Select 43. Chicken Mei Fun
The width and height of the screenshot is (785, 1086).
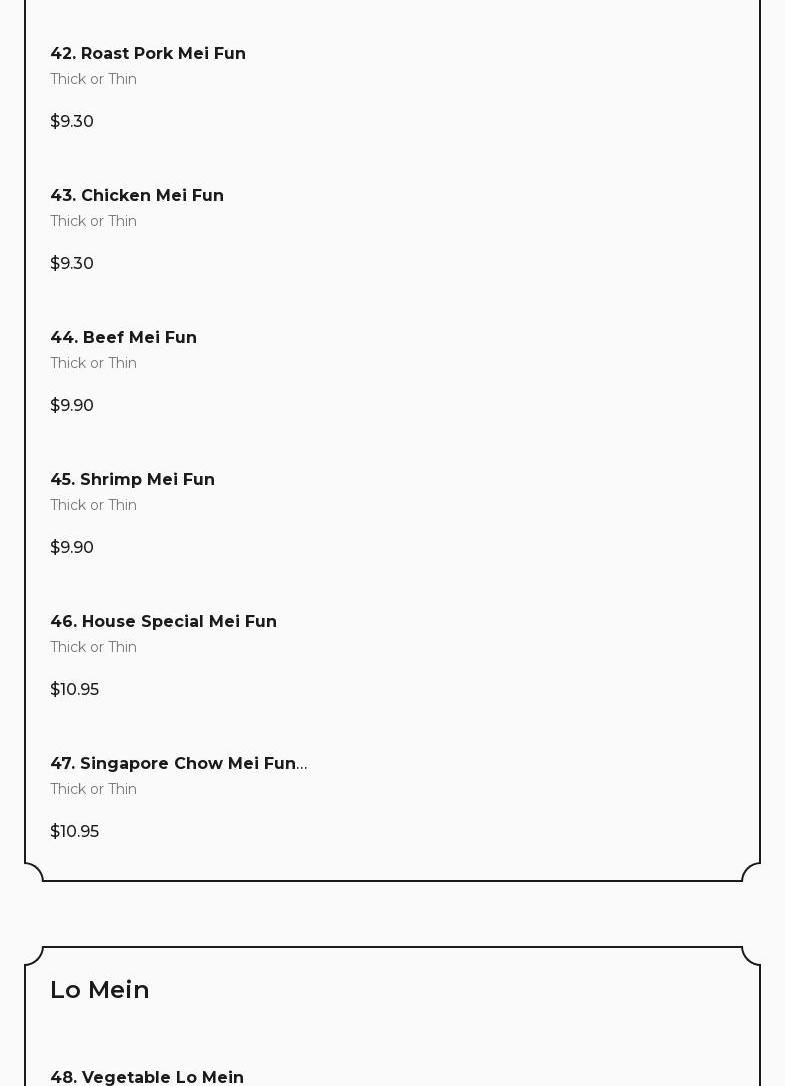click(x=137, y=196)
